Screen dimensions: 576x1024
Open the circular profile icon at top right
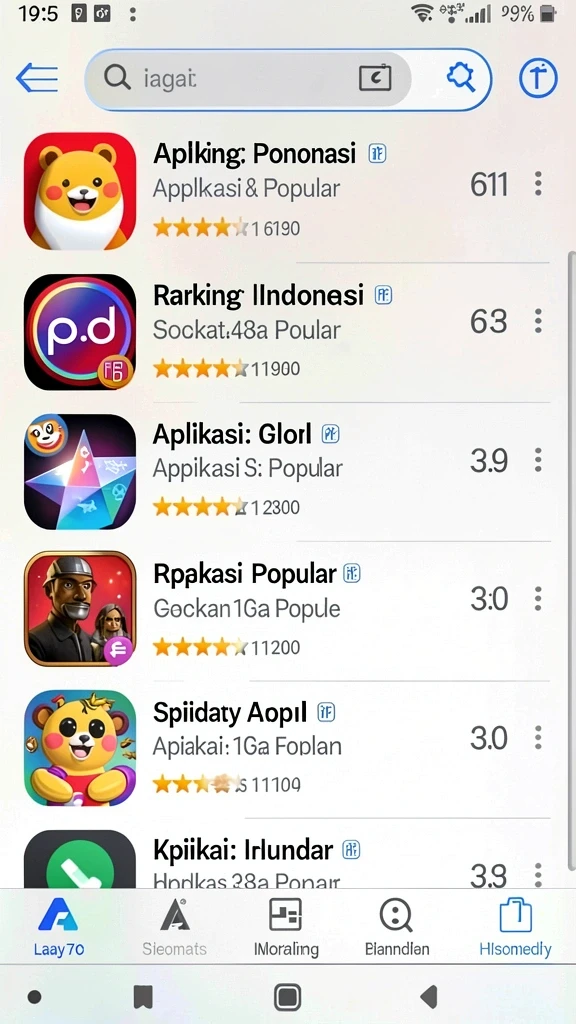(x=538, y=79)
